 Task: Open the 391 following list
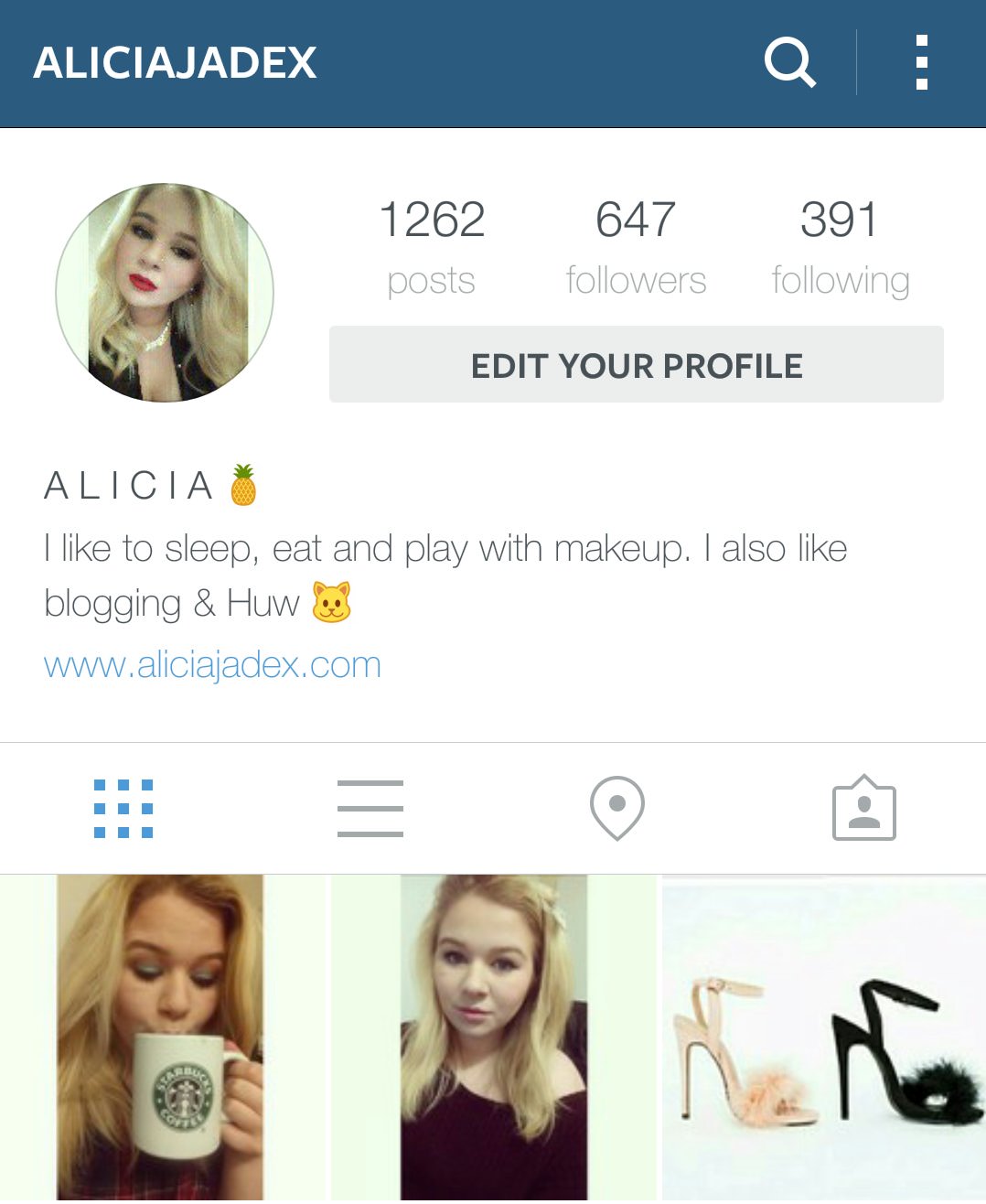point(840,245)
